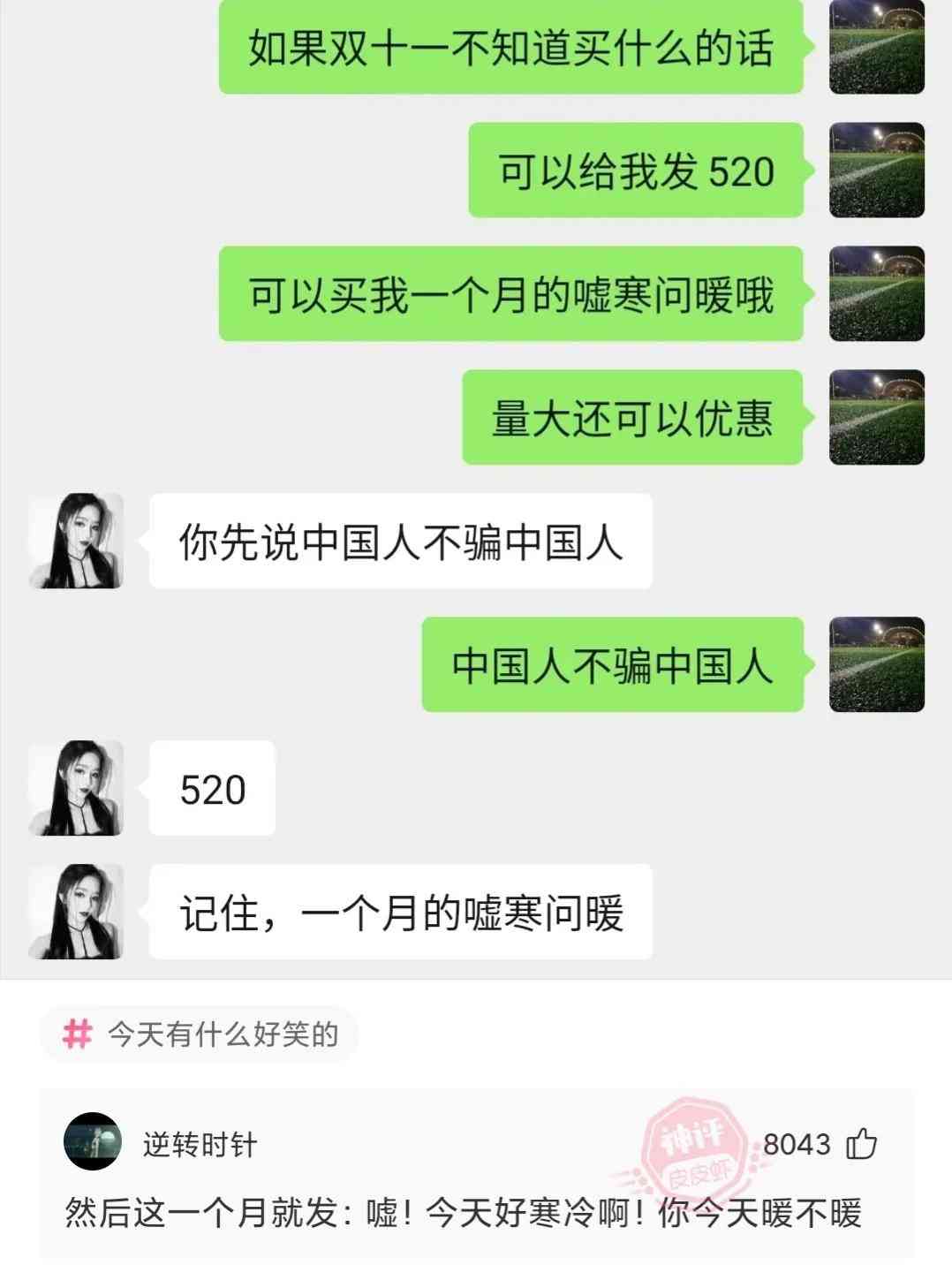
Task: Open 逆转时针's commenter avatar
Action: tap(92, 1141)
